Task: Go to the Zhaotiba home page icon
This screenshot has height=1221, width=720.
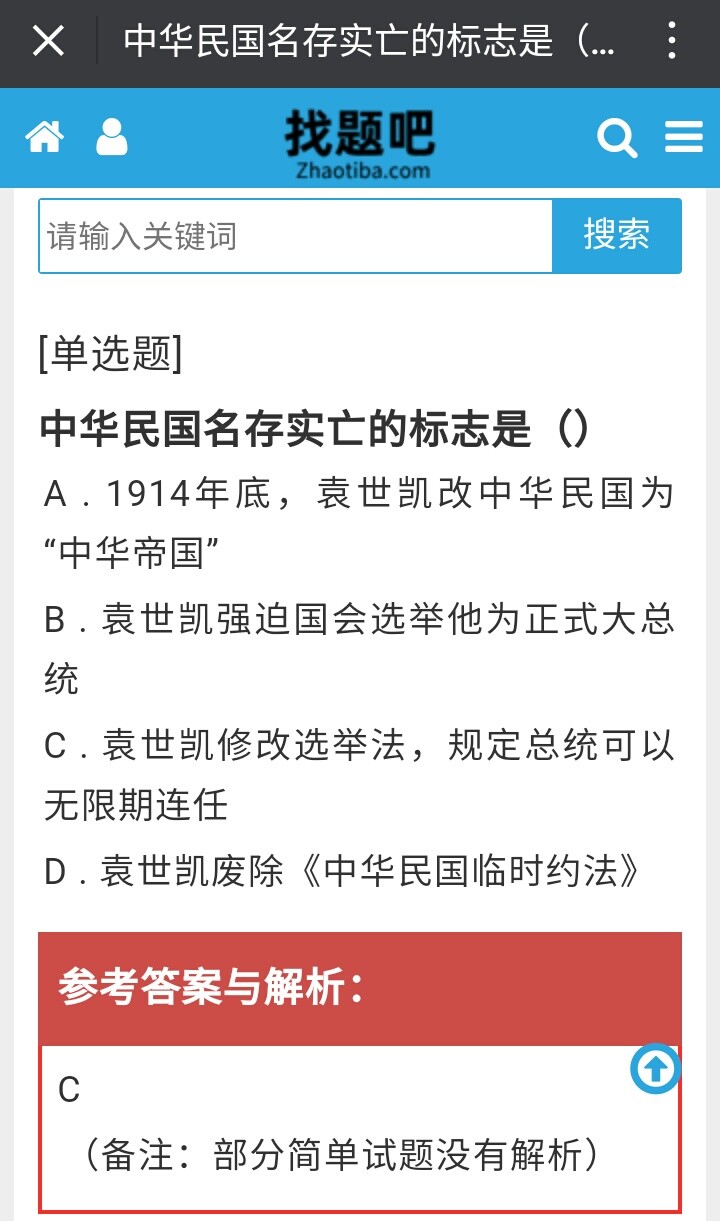Action: pos(45,138)
